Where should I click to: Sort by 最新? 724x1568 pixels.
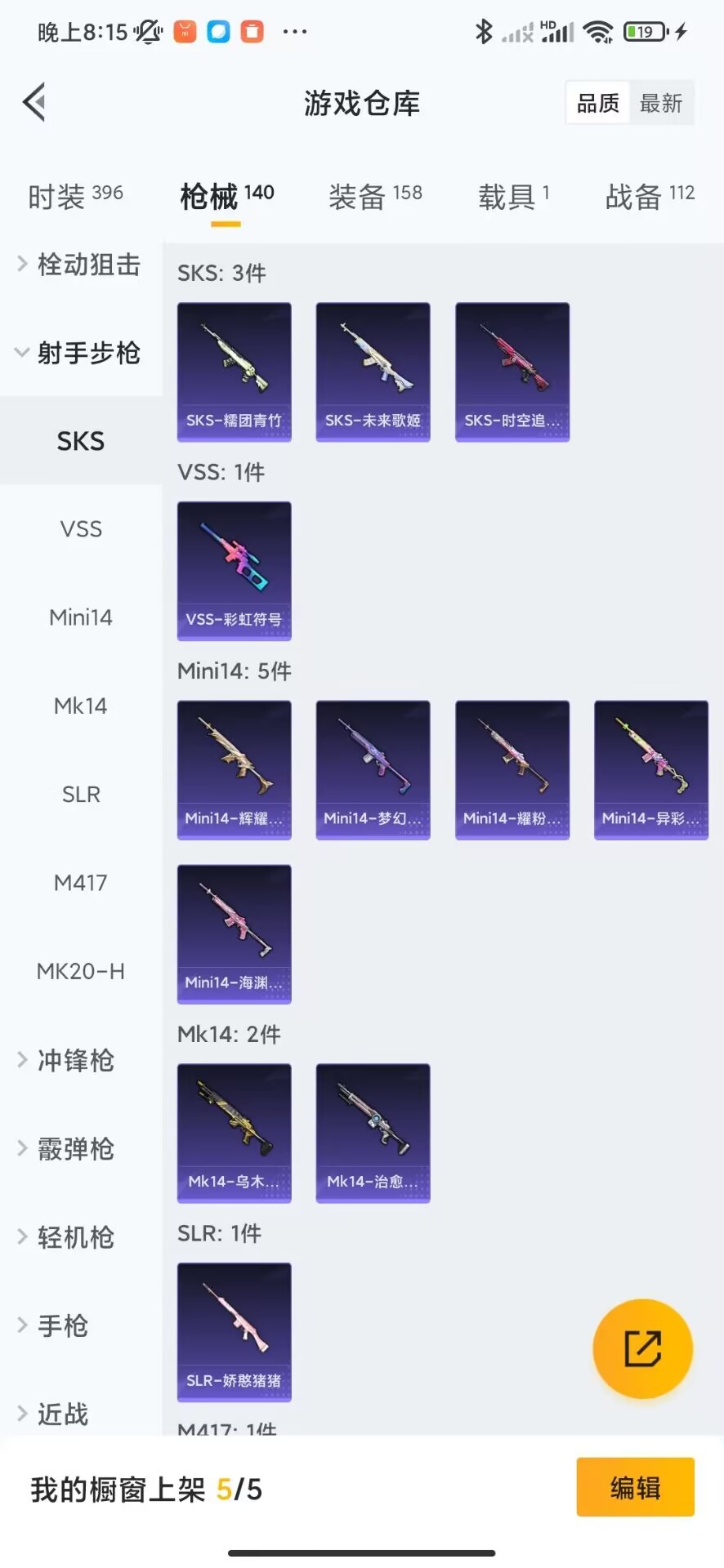[x=660, y=104]
